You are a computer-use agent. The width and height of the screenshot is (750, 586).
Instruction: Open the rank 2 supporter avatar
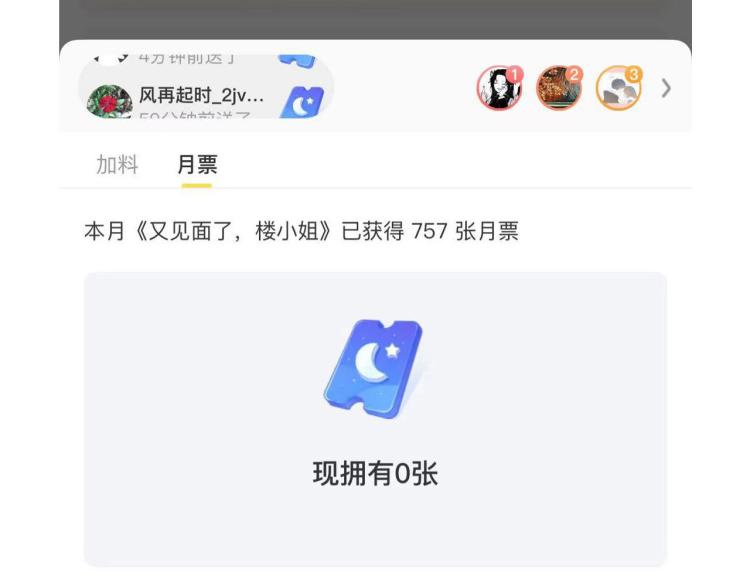coord(559,88)
